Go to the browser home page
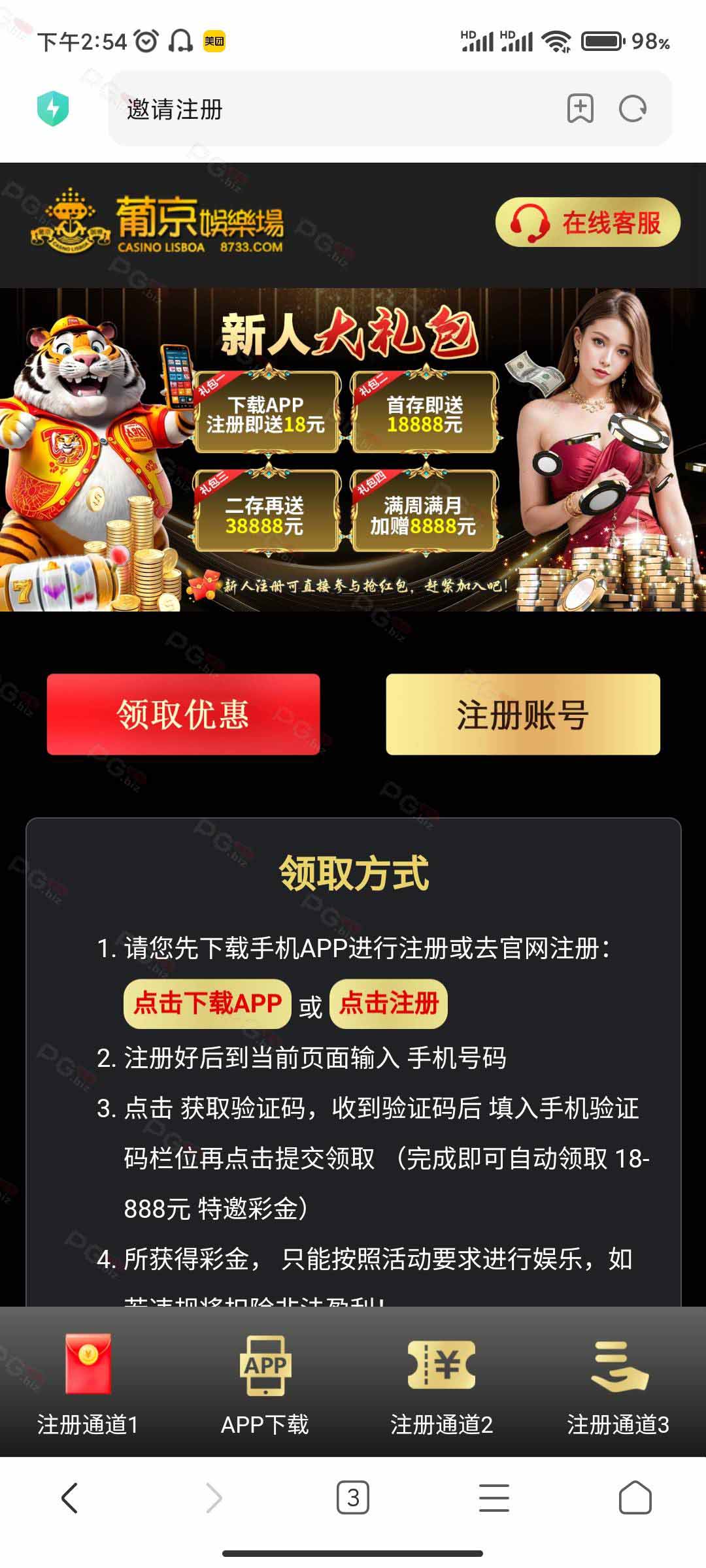 click(x=635, y=1497)
